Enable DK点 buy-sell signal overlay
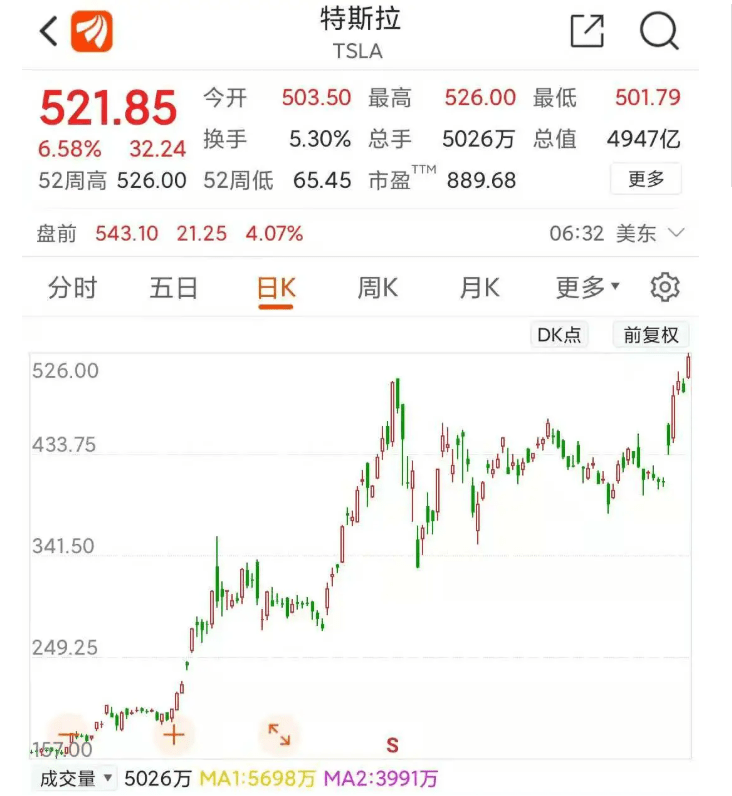This screenshot has height=796, width=732. [560, 335]
